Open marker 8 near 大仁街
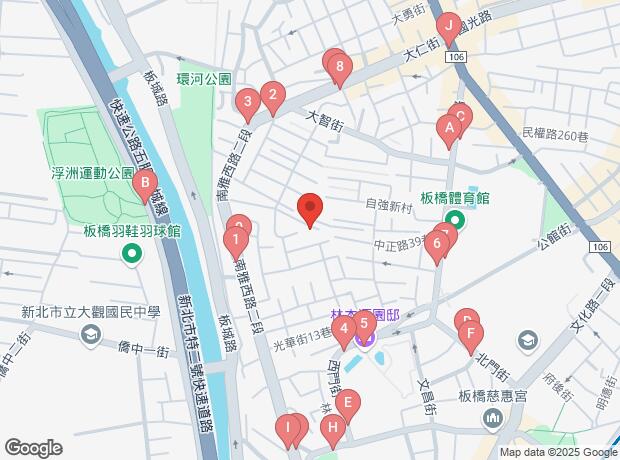This screenshot has height=460, width=620. tap(341, 68)
